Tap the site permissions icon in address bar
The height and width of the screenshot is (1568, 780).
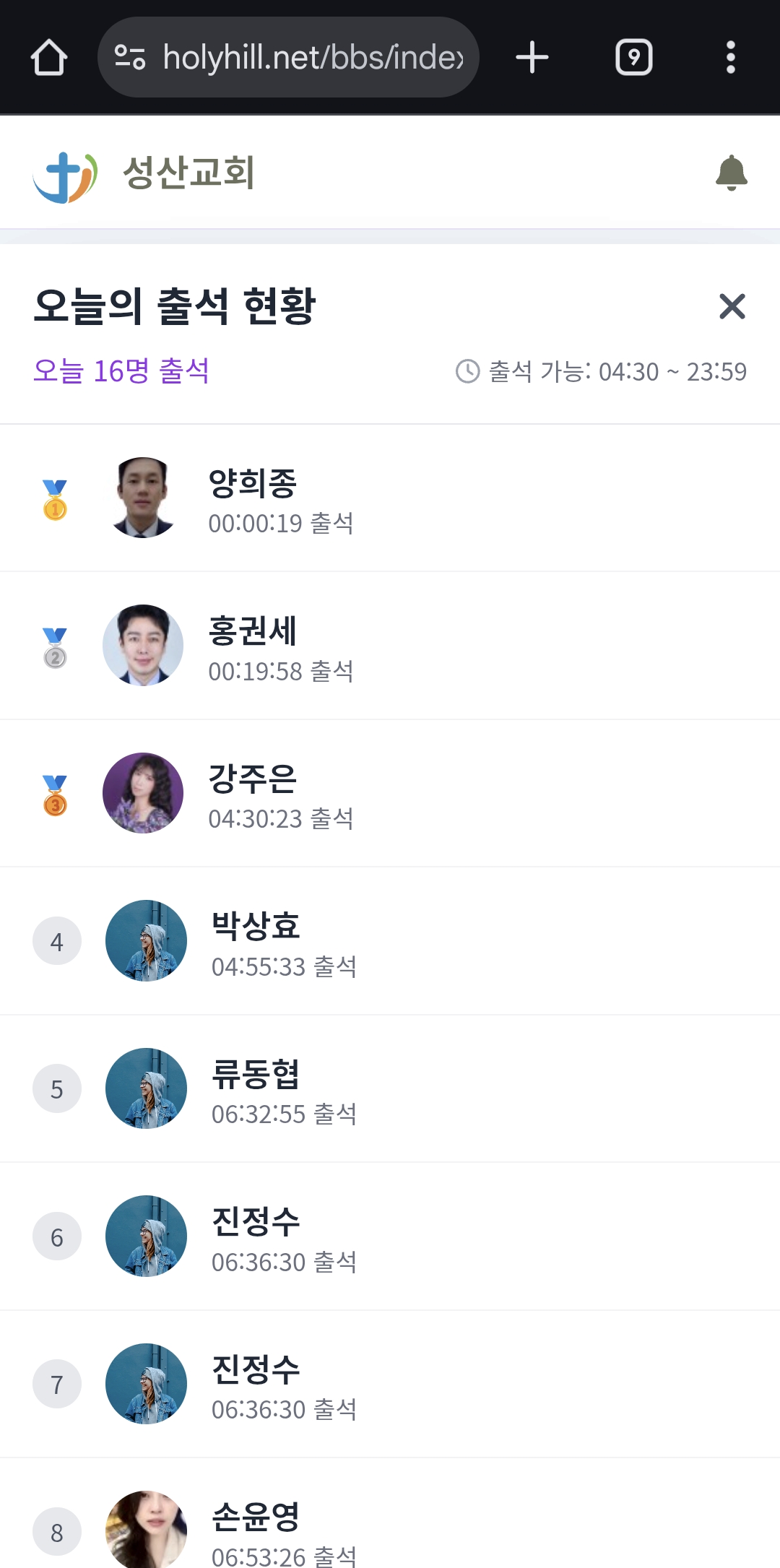[x=129, y=56]
